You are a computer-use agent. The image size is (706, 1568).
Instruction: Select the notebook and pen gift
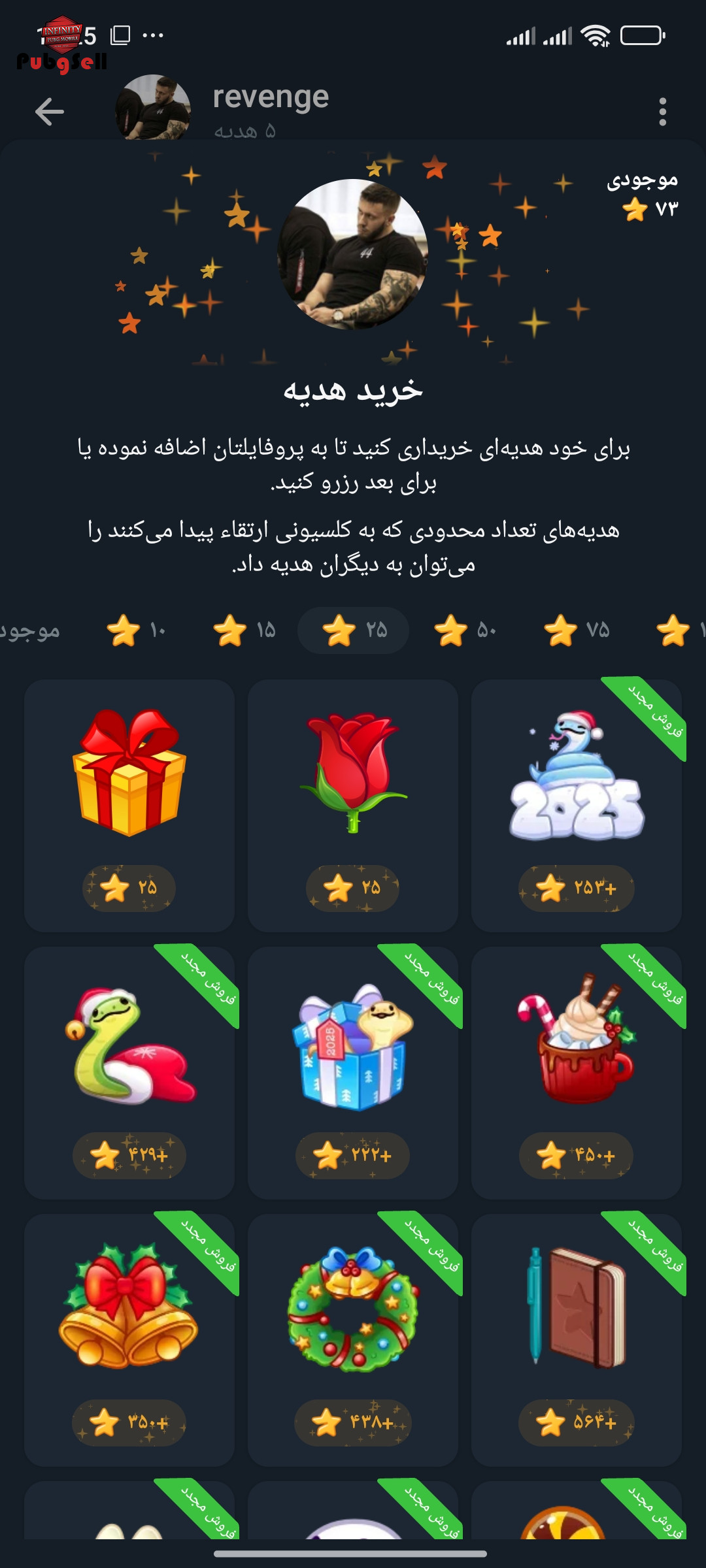tap(577, 1340)
